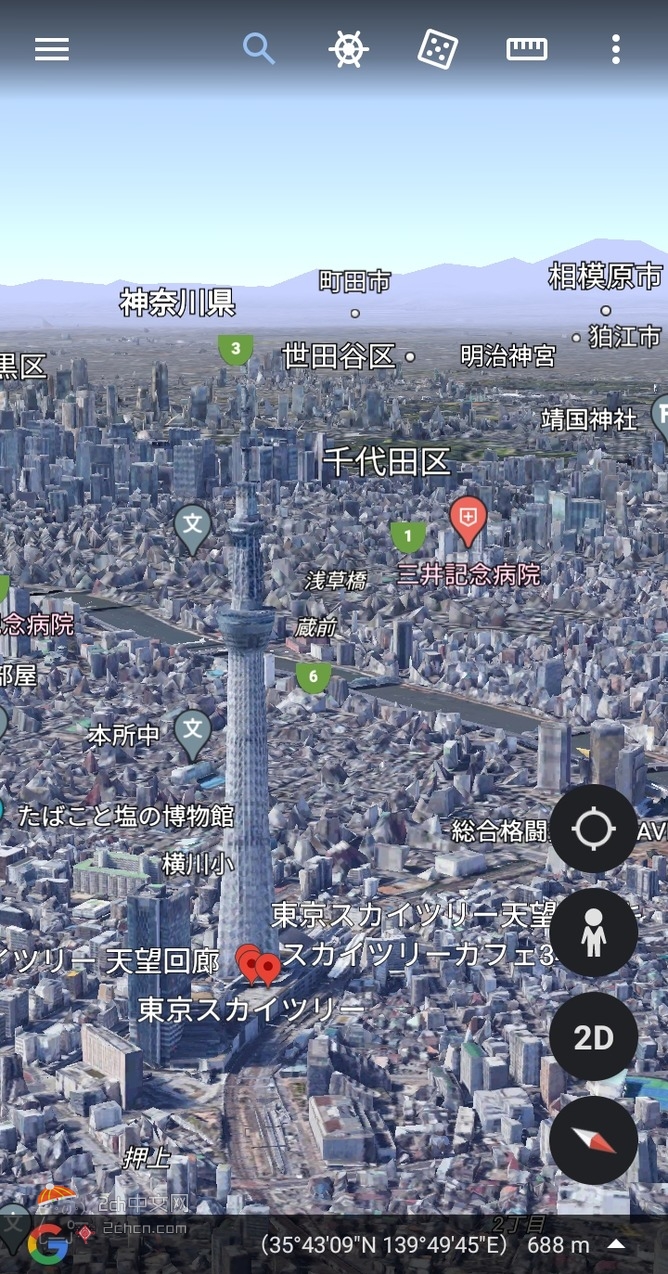Reset orientation with the compass button
Viewport: 668px width, 1274px height.
click(x=593, y=1141)
